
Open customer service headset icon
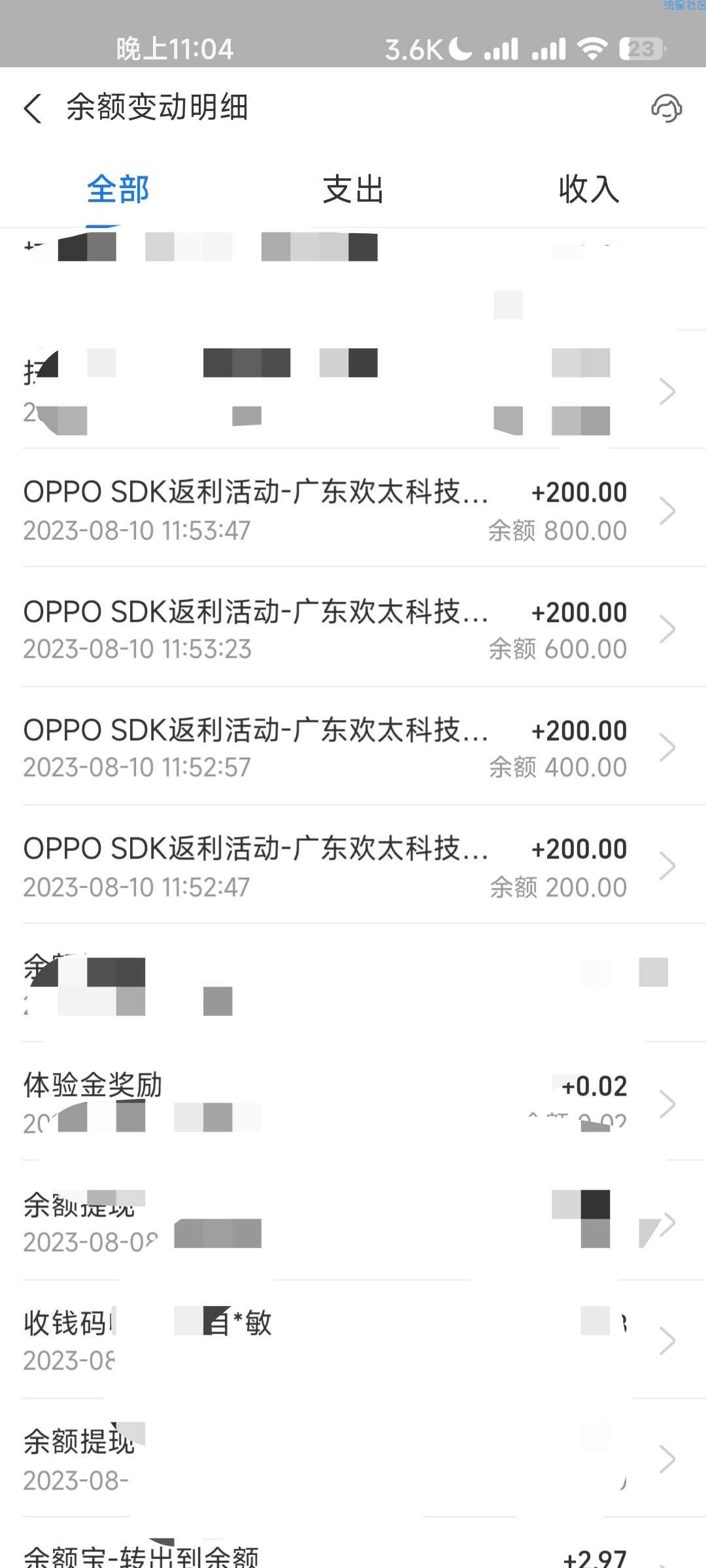point(666,108)
